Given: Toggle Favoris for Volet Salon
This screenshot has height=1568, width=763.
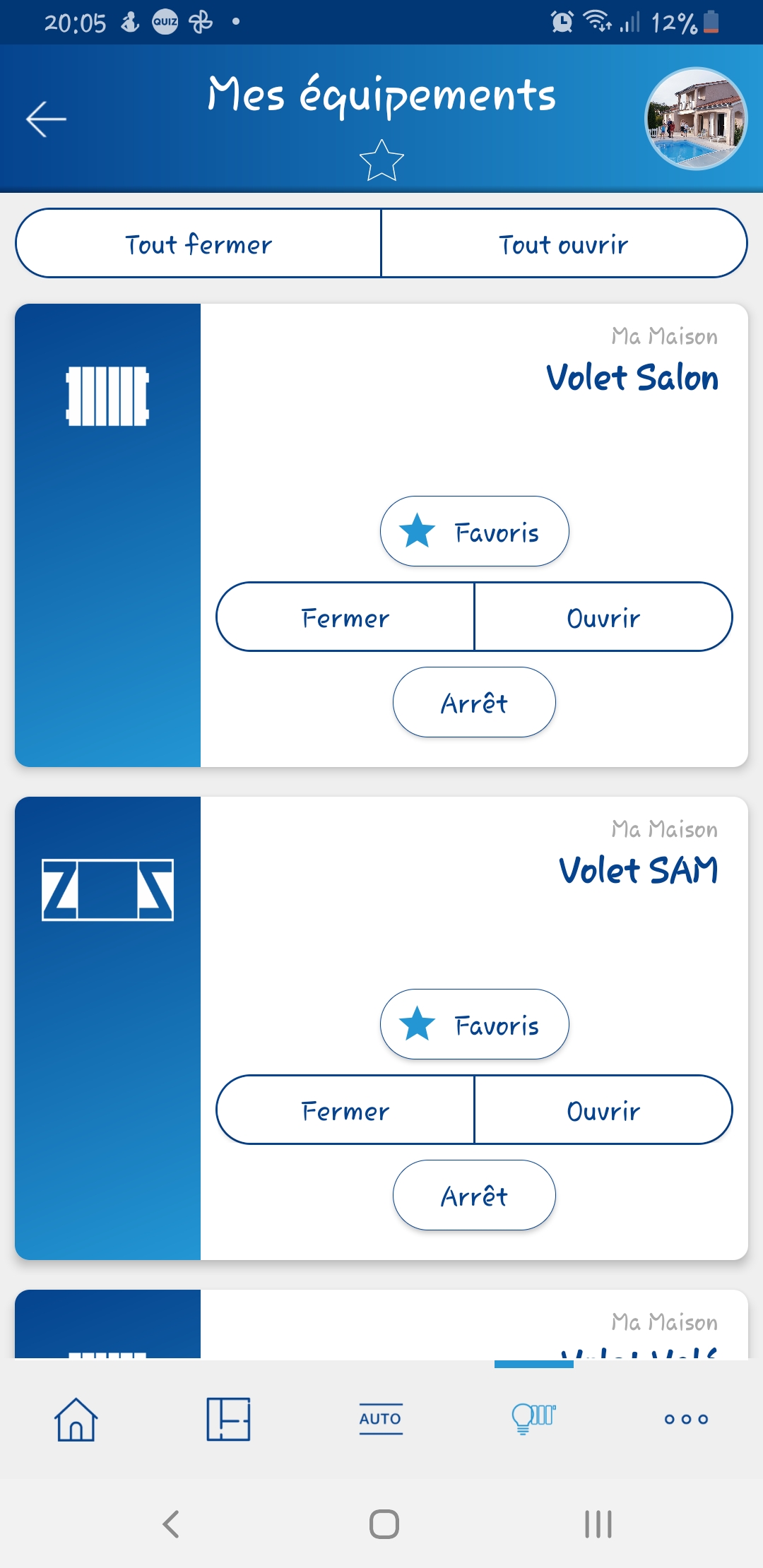Looking at the screenshot, I should click(x=474, y=531).
